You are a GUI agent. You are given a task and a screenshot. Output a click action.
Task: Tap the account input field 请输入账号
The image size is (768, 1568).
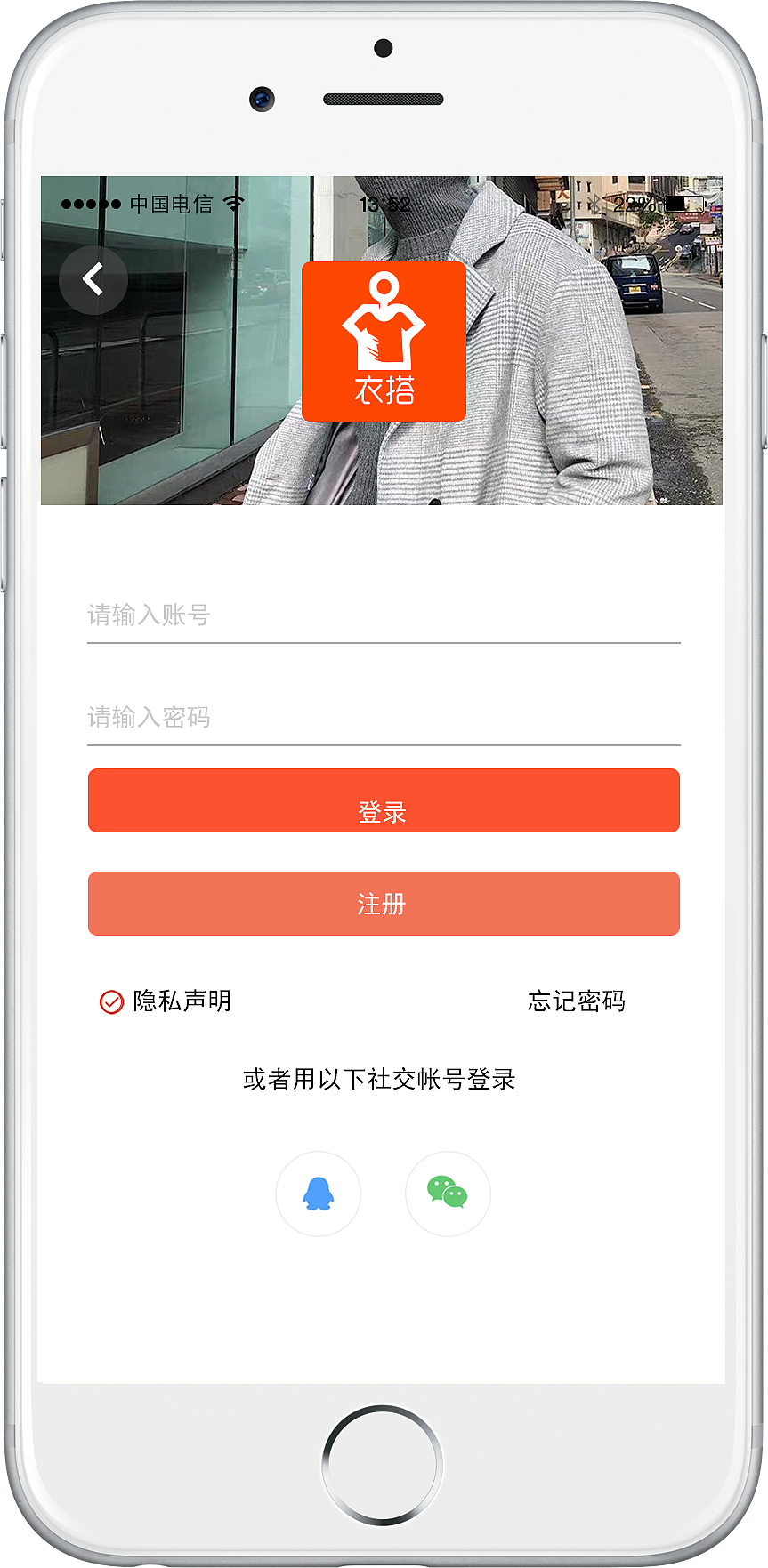tap(384, 615)
